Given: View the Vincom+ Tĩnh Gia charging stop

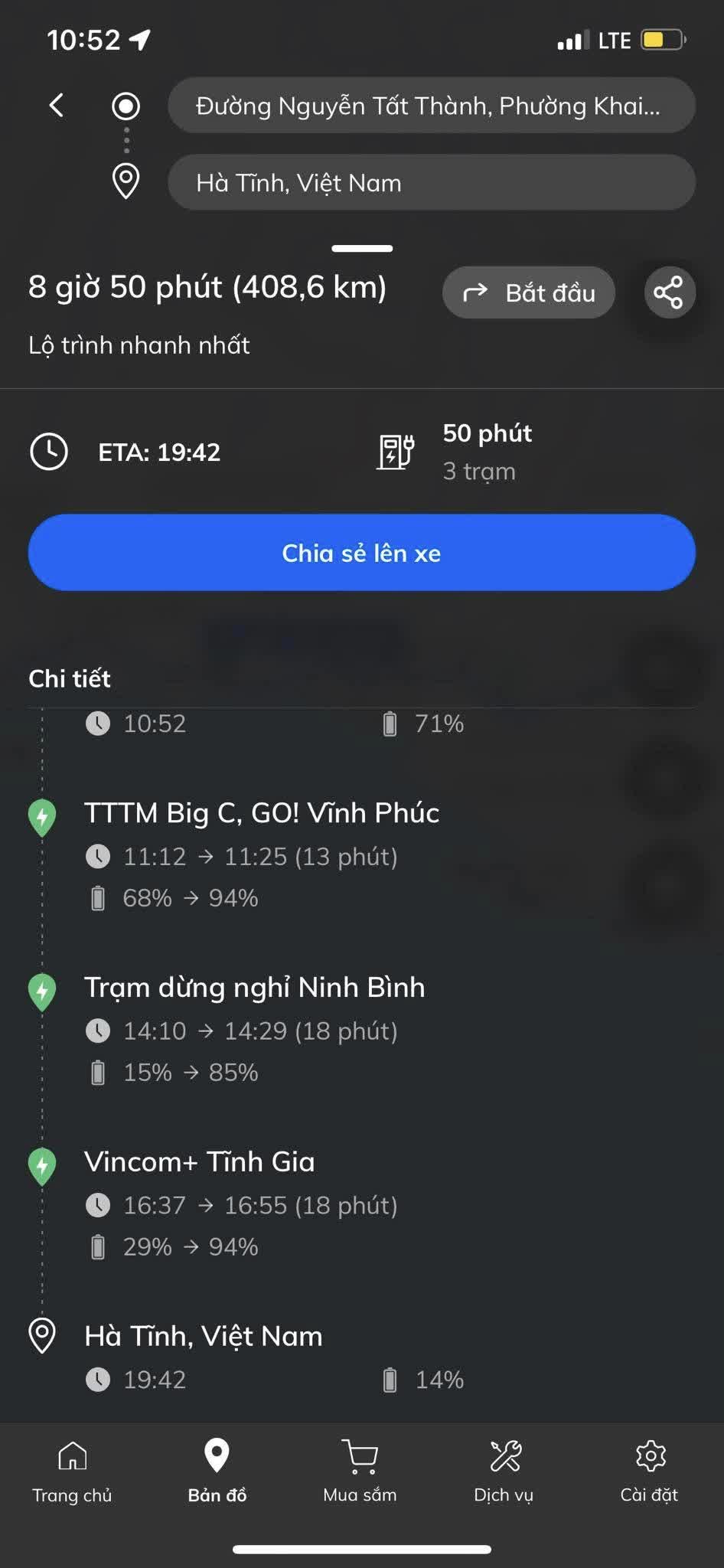Looking at the screenshot, I should click(200, 1162).
